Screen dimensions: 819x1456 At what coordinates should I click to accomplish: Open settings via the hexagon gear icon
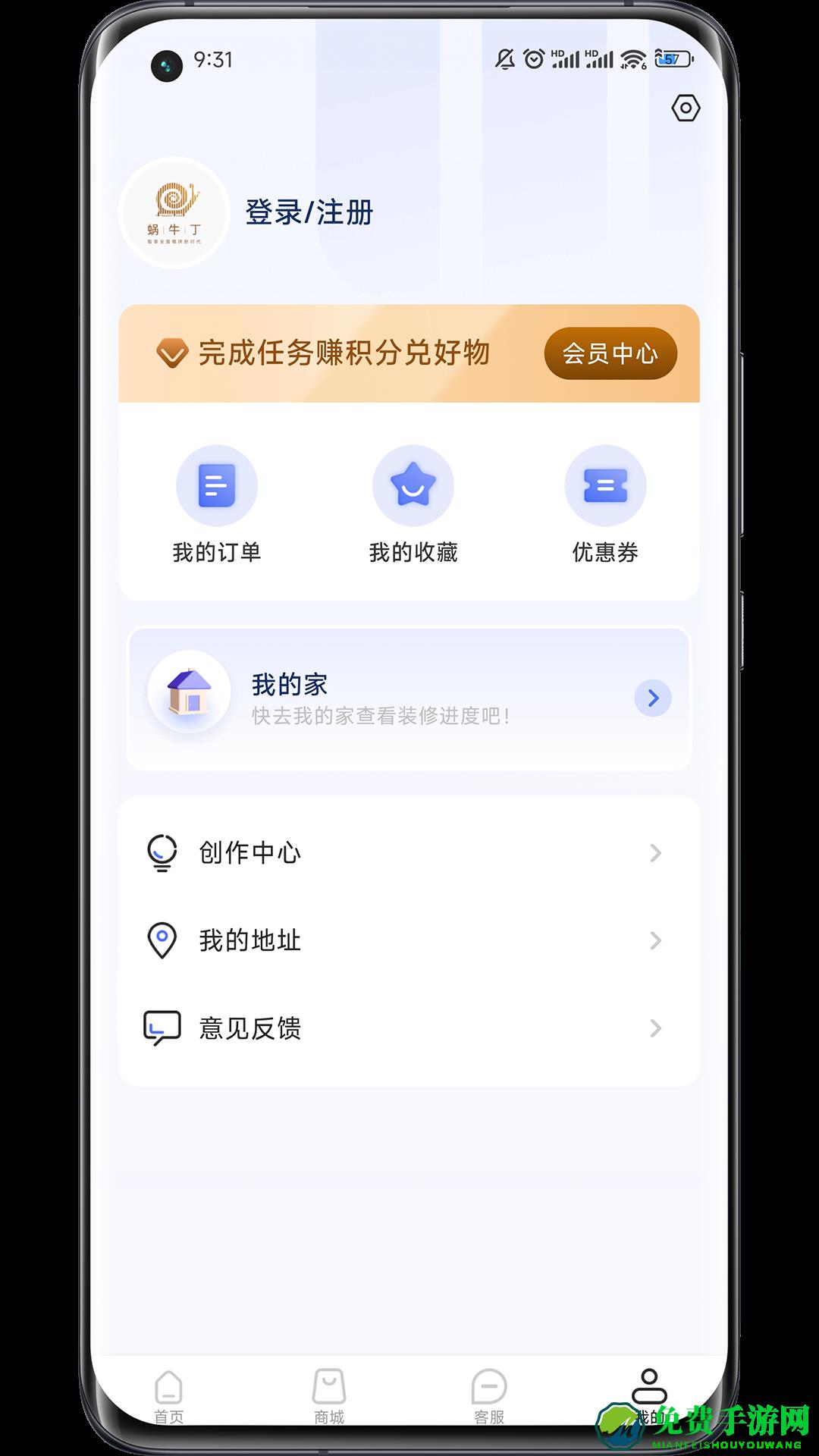(686, 108)
